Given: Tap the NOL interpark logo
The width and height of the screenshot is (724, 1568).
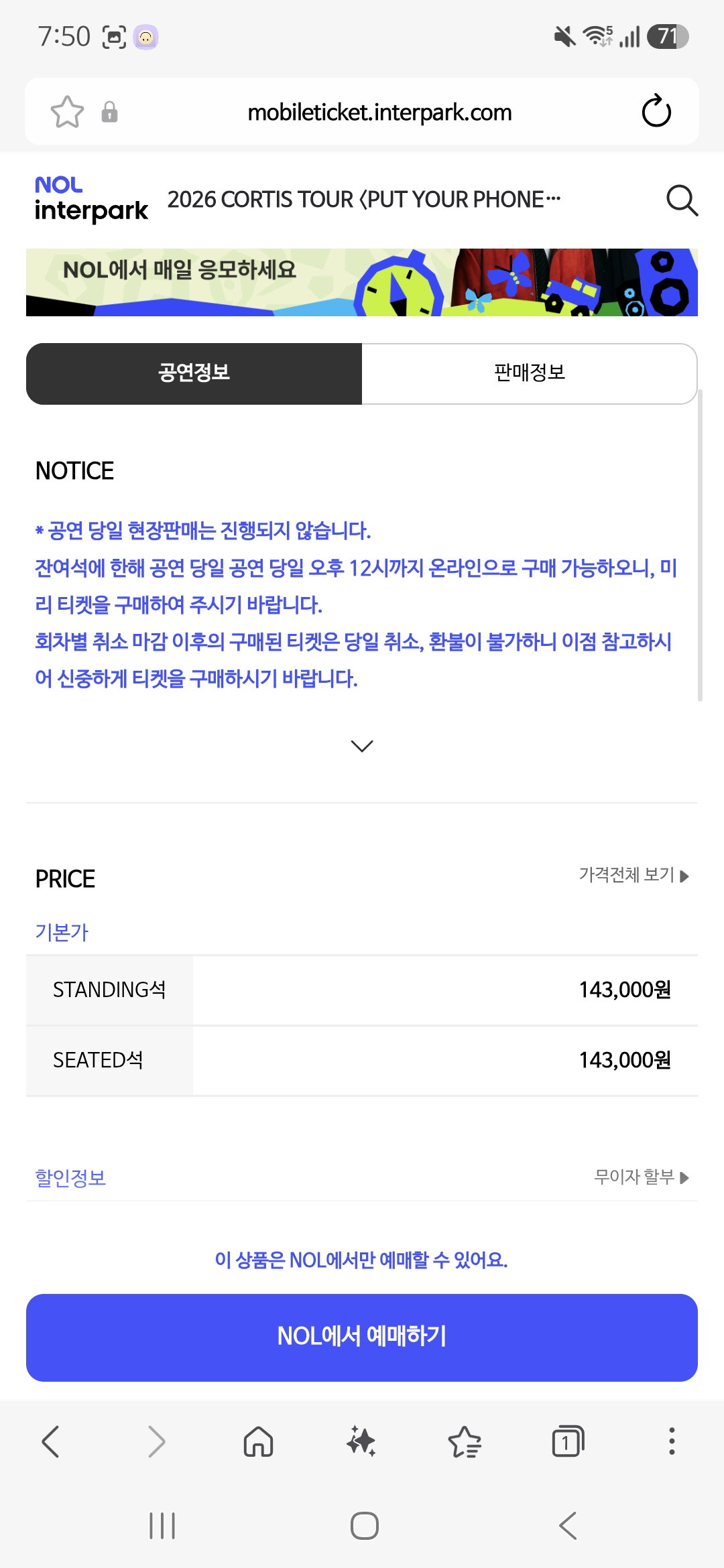Looking at the screenshot, I should pyautogui.click(x=91, y=199).
